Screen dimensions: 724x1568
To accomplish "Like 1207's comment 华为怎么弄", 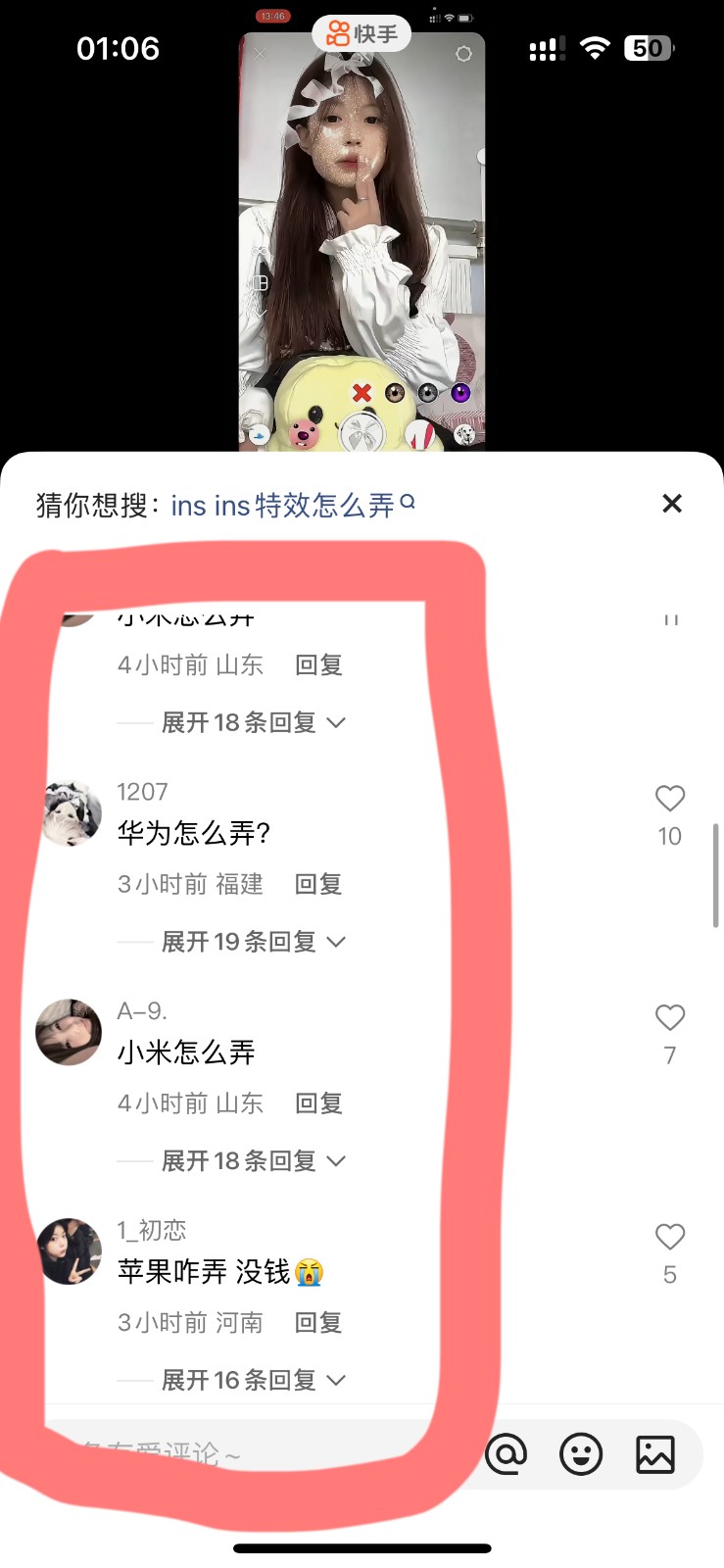I will [x=670, y=800].
